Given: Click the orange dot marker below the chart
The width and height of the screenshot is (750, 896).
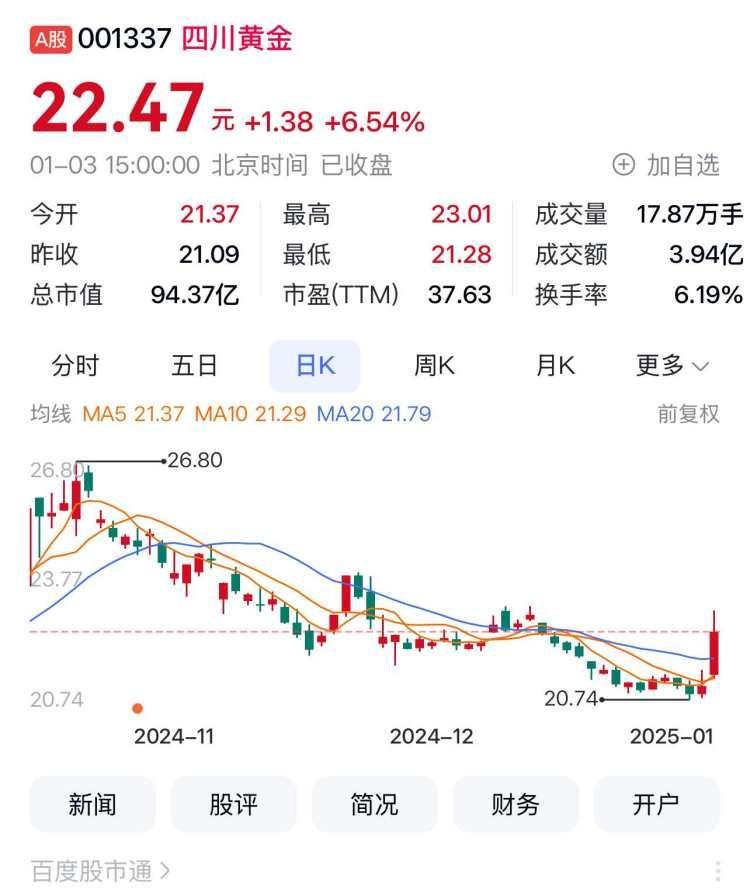Looking at the screenshot, I should pos(138,708).
